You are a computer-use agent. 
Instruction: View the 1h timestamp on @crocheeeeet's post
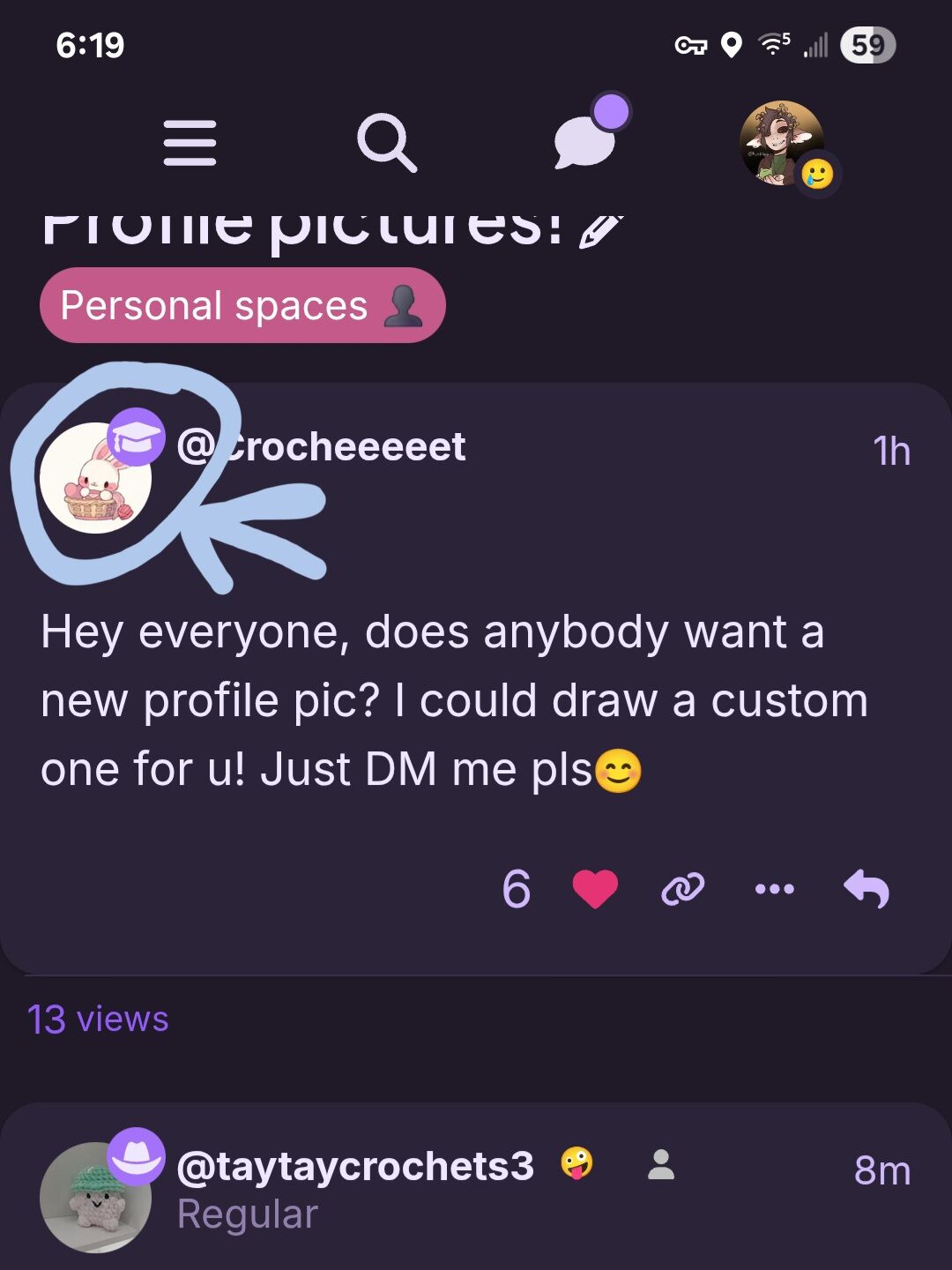coord(891,452)
